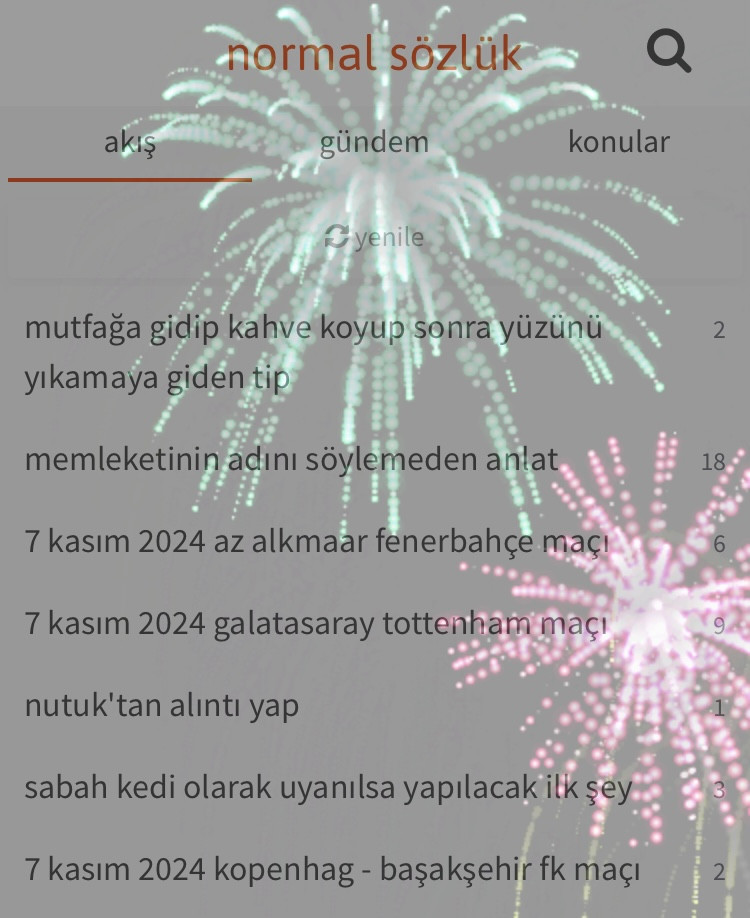This screenshot has width=750, height=918.
Task: Switch to the gündem tab
Action: coord(374,142)
